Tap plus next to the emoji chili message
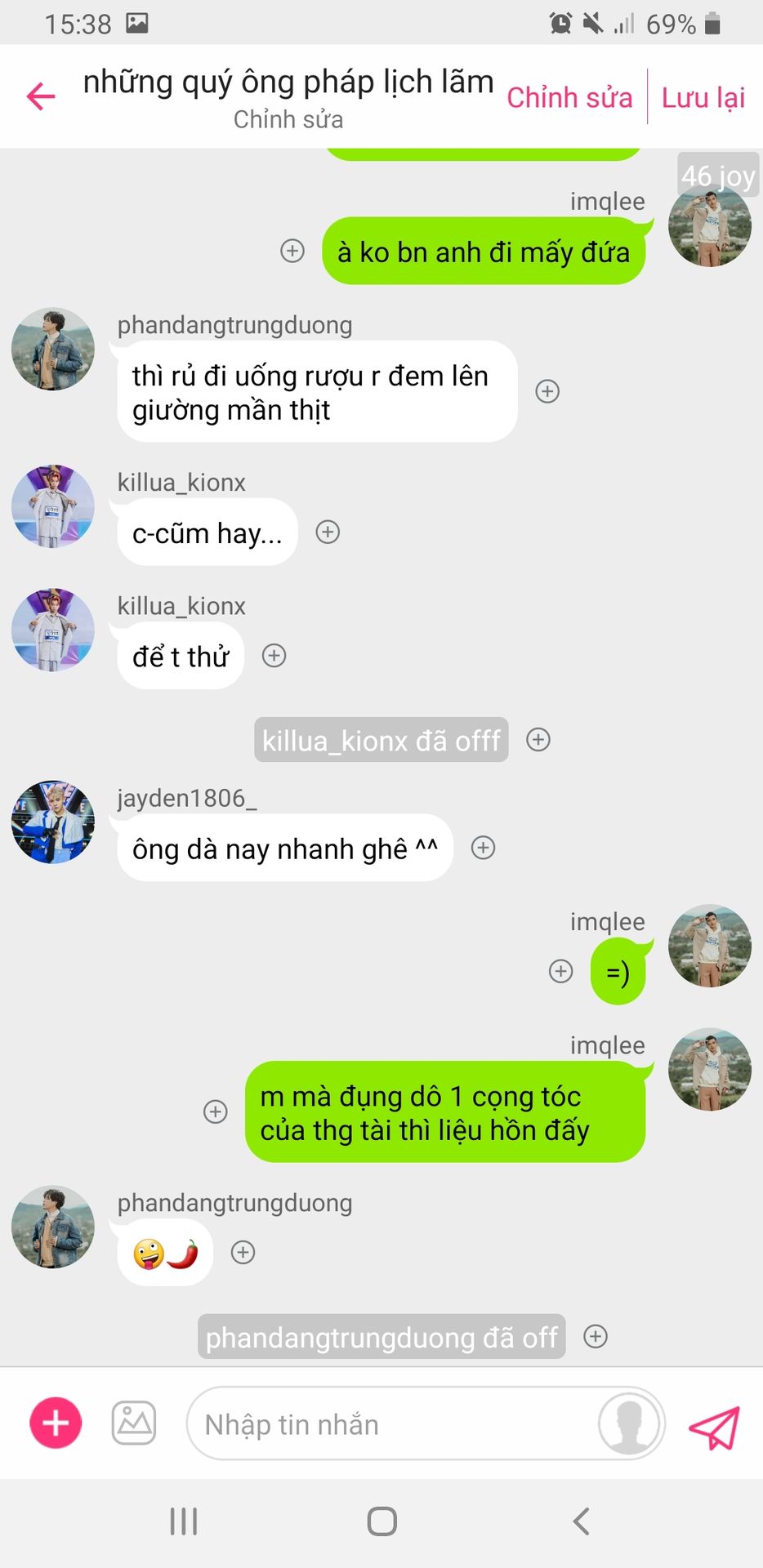Viewport: 763px width, 1568px height. coord(243,1252)
